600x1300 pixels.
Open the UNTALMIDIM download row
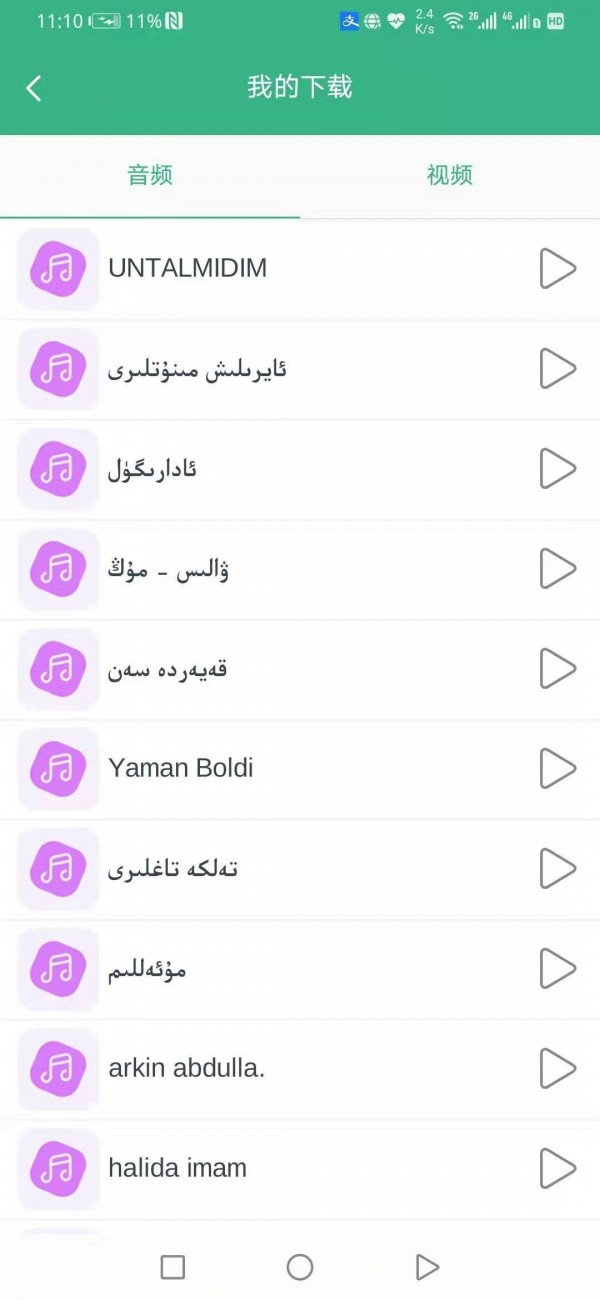[x=188, y=268]
